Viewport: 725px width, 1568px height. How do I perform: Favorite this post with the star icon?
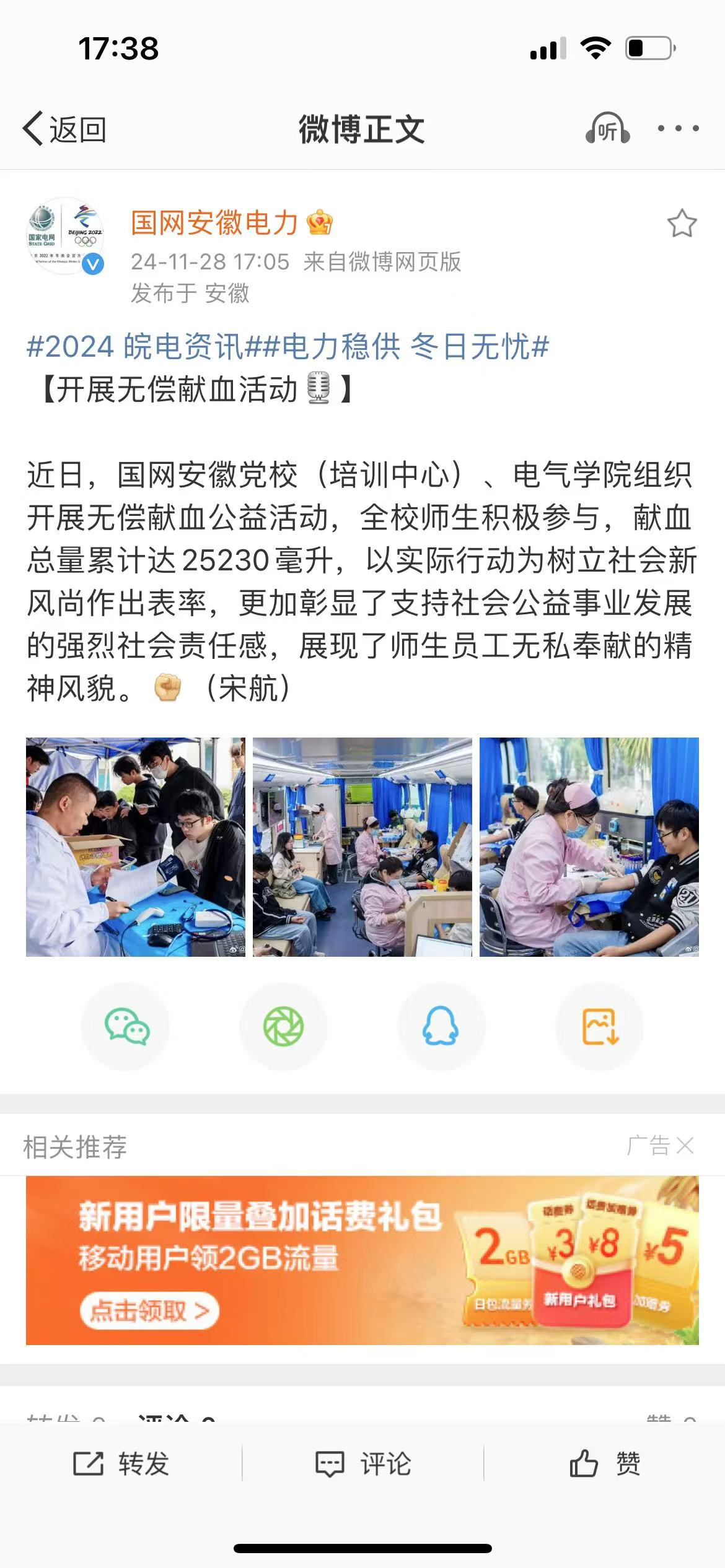pyautogui.click(x=682, y=224)
